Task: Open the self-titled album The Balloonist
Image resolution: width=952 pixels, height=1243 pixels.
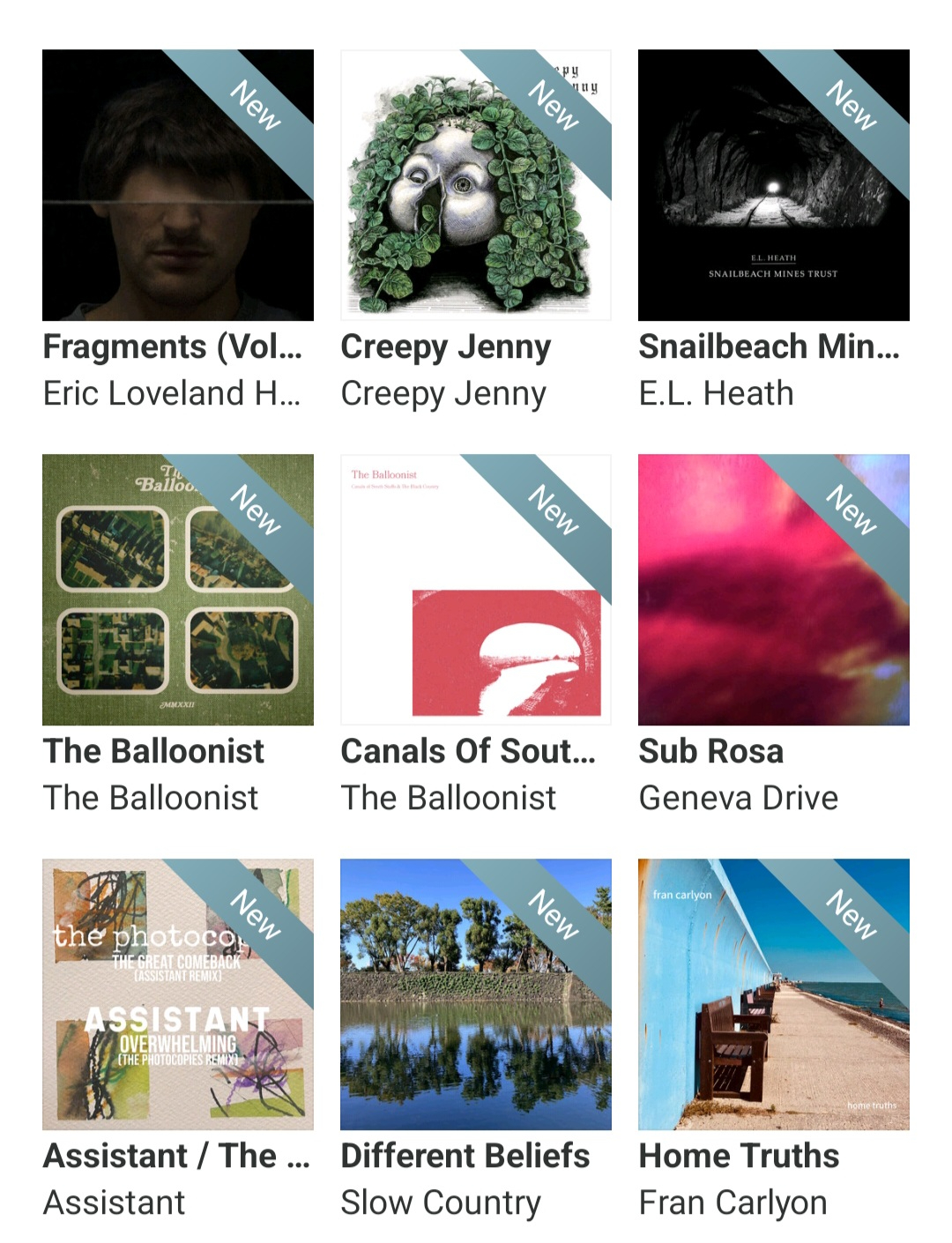Action: (177, 590)
